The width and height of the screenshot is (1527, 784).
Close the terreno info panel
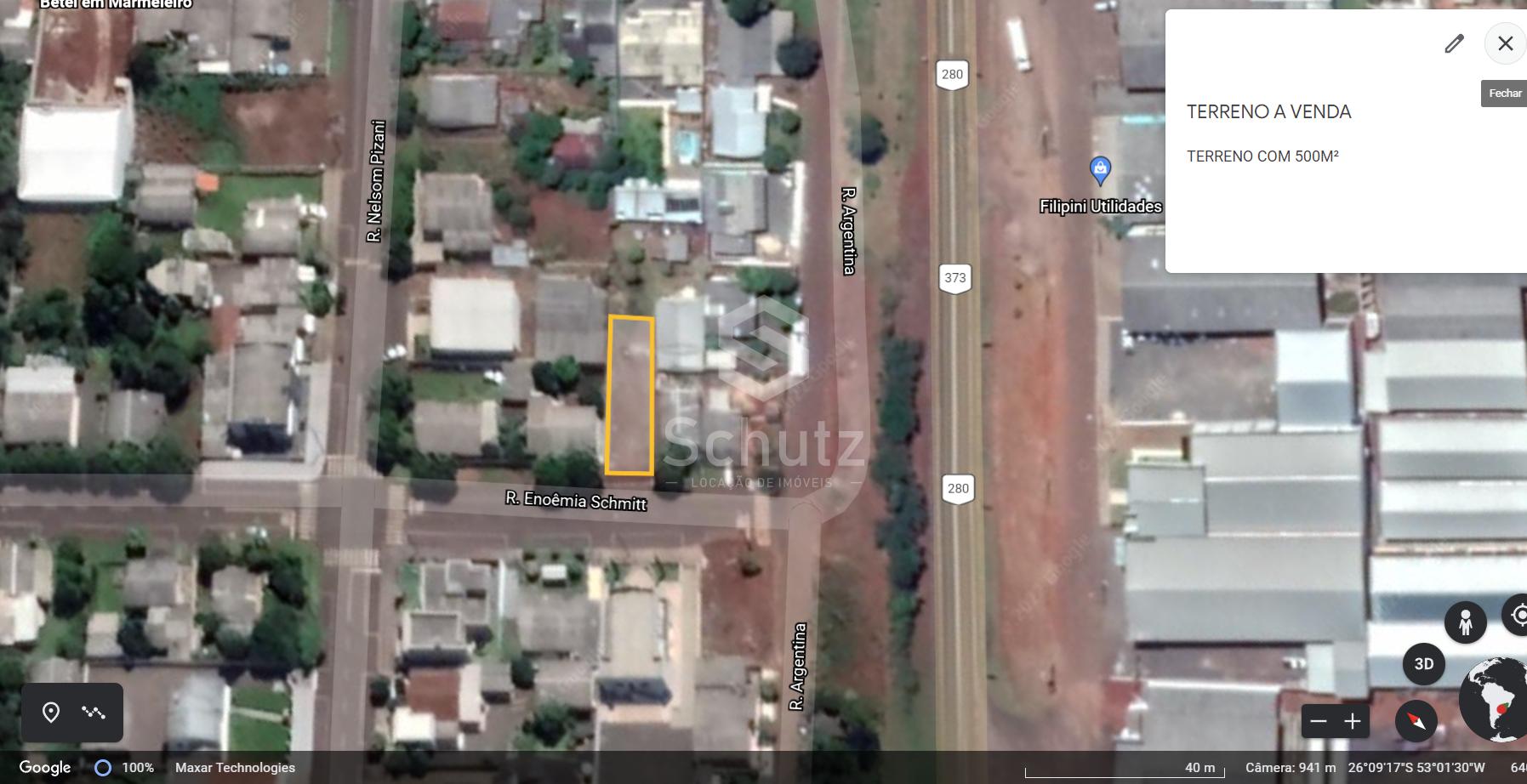click(x=1505, y=43)
